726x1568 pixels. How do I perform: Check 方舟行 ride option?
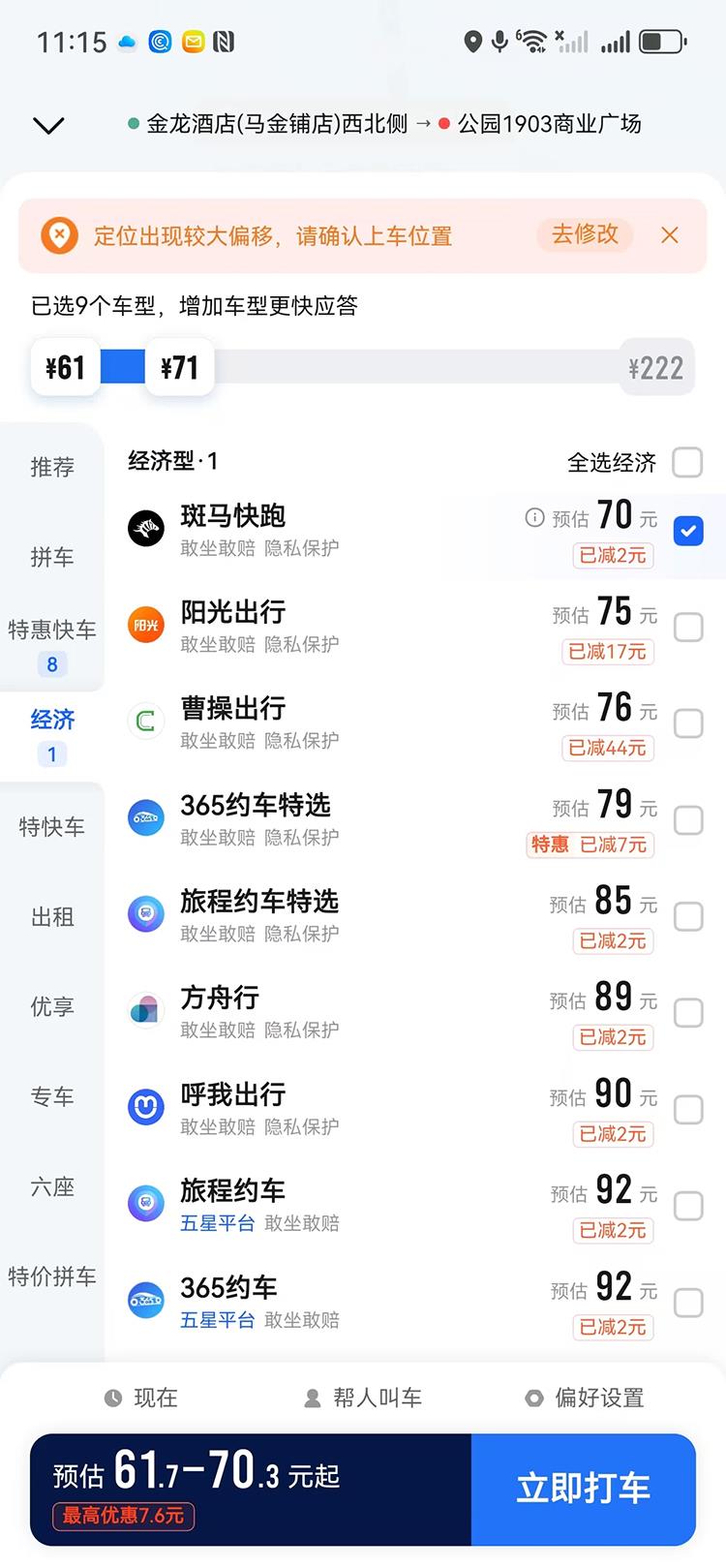pyautogui.click(x=688, y=1013)
